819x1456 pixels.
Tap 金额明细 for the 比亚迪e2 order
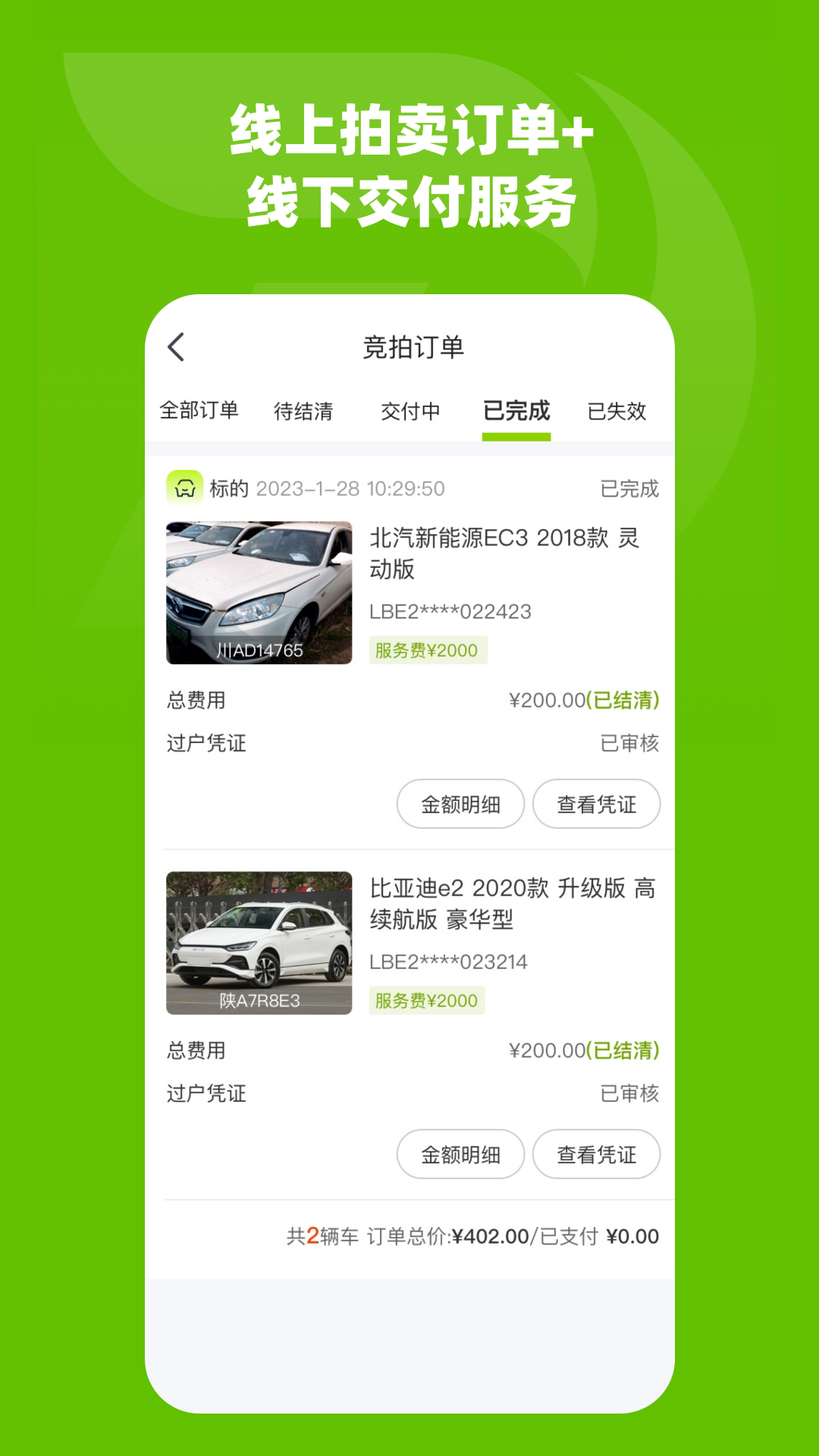[460, 1154]
